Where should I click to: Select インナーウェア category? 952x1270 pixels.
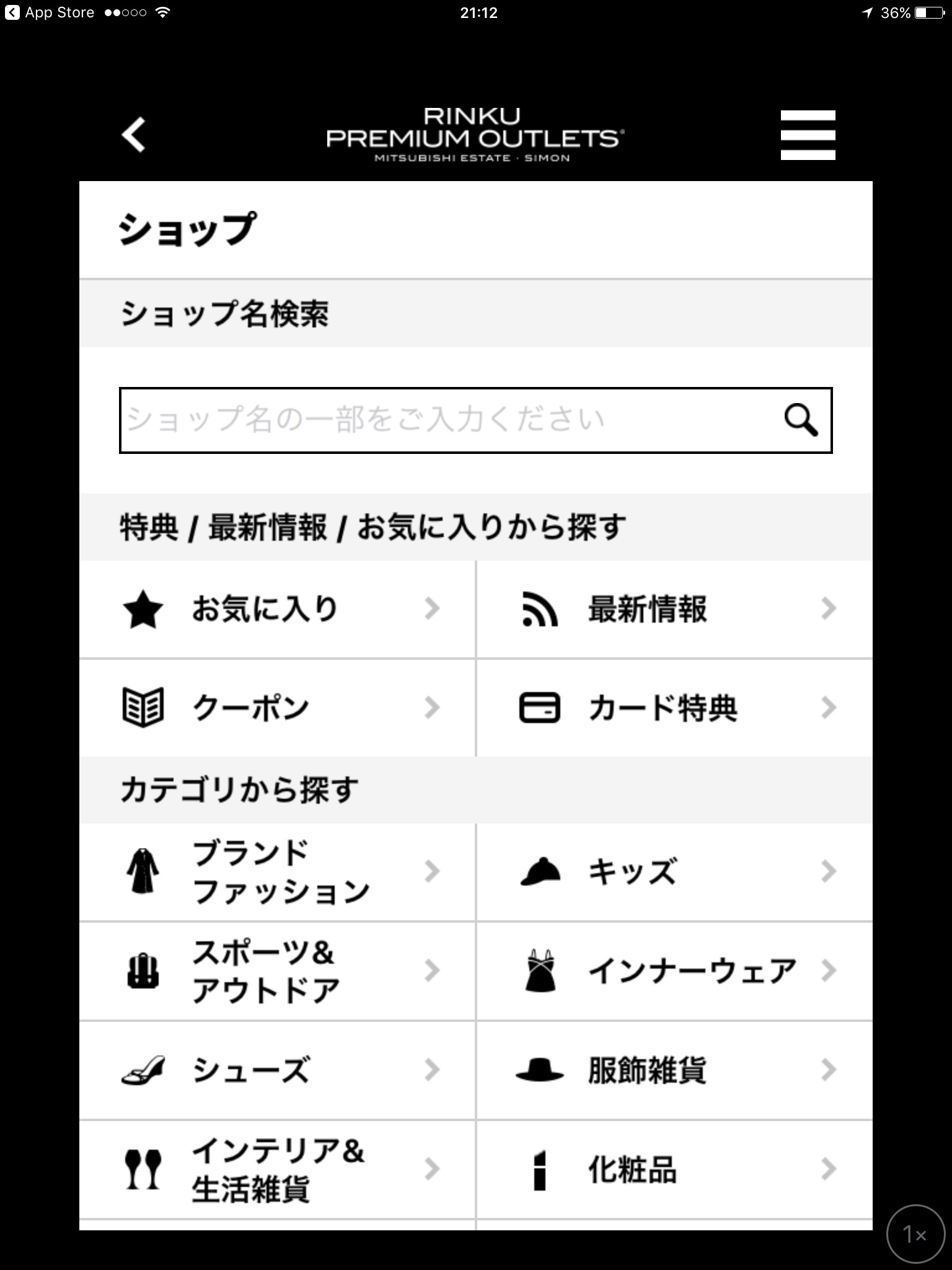pyautogui.click(x=674, y=971)
